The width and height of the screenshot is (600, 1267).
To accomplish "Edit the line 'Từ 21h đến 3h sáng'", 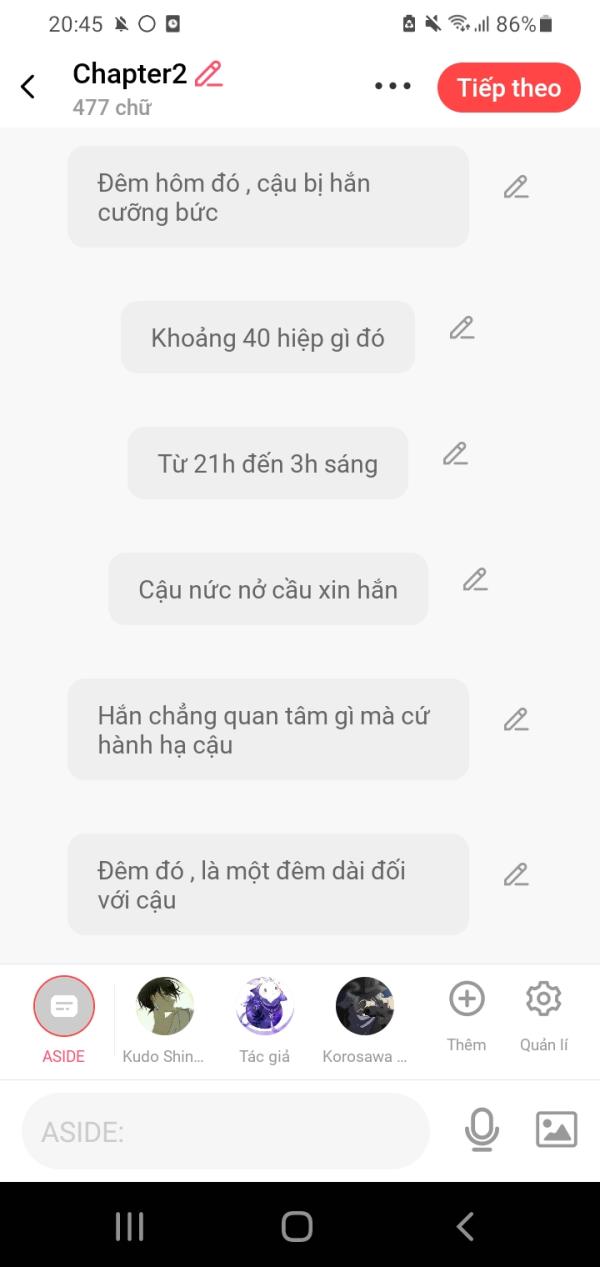I will (x=455, y=454).
